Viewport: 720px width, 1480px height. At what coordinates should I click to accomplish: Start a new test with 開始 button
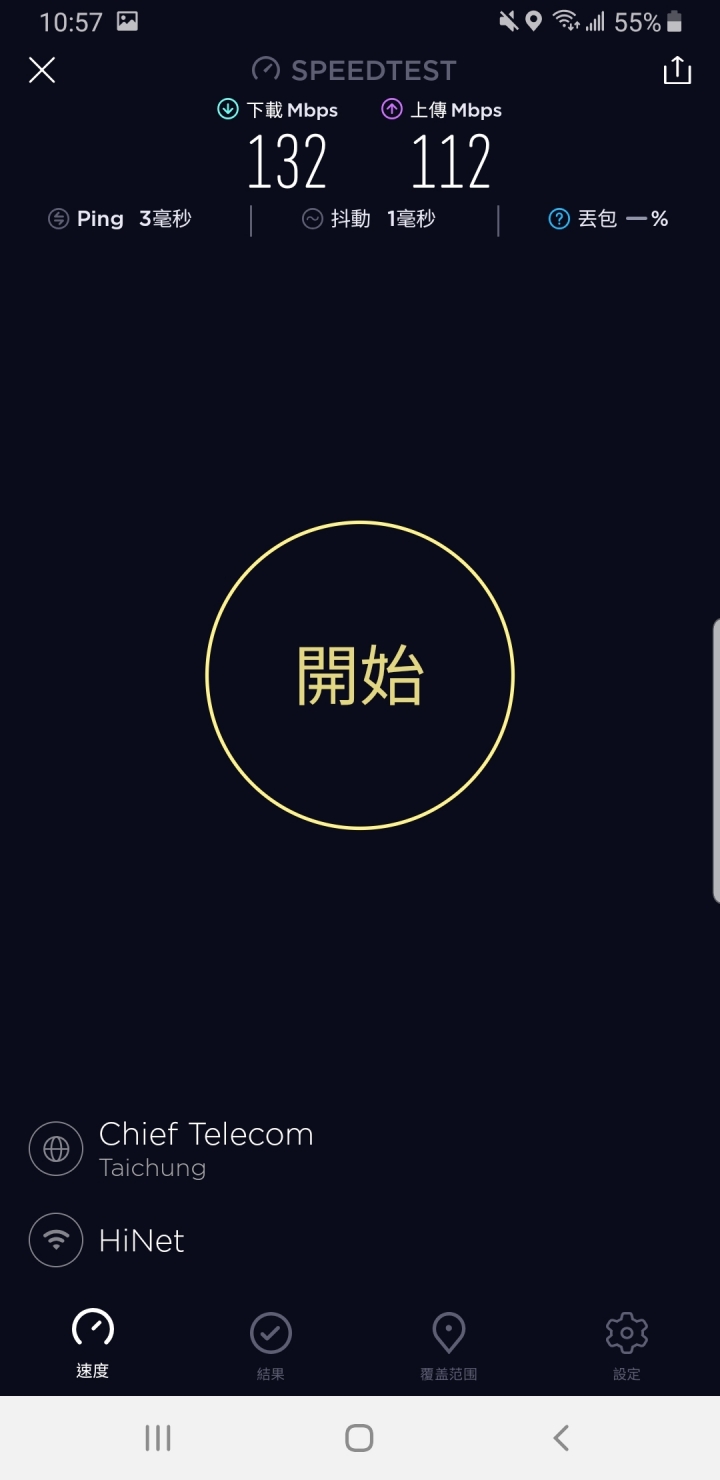(360, 675)
